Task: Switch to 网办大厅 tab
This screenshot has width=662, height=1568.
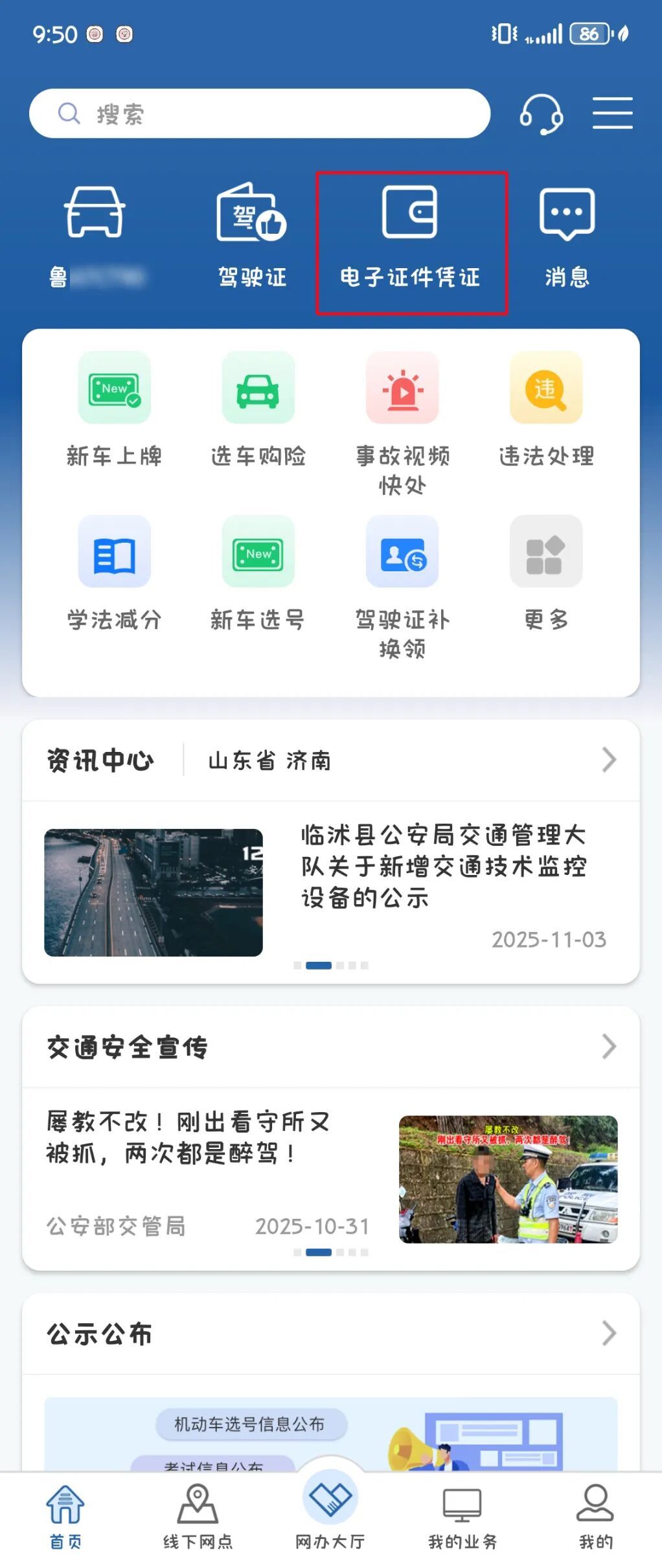Action: tap(330, 1512)
